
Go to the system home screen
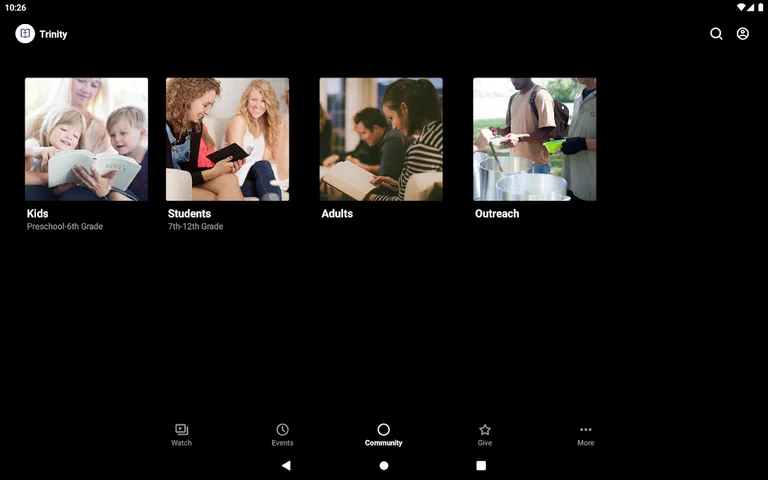[x=384, y=466]
